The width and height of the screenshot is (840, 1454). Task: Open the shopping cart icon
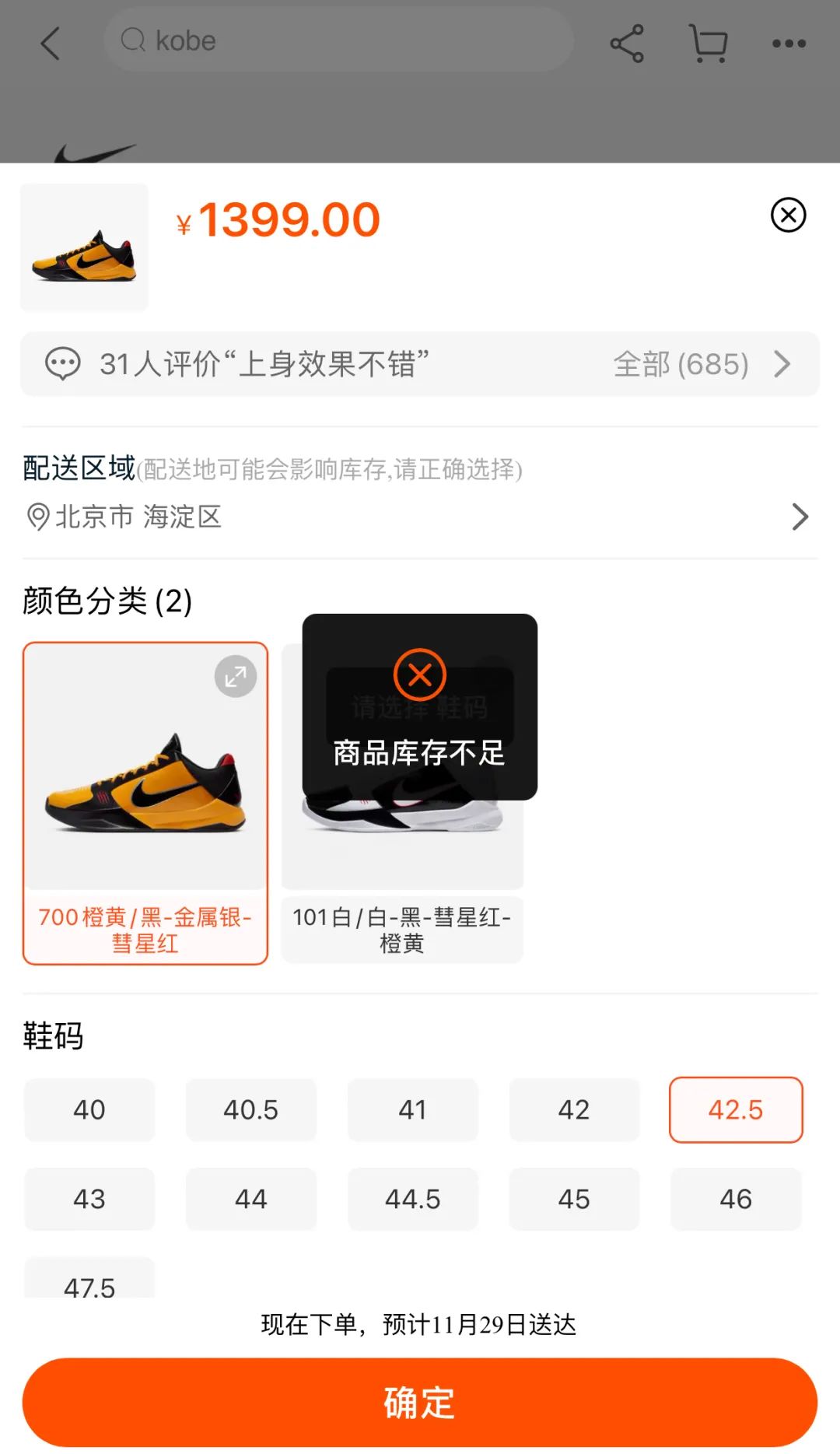tap(708, 43)
